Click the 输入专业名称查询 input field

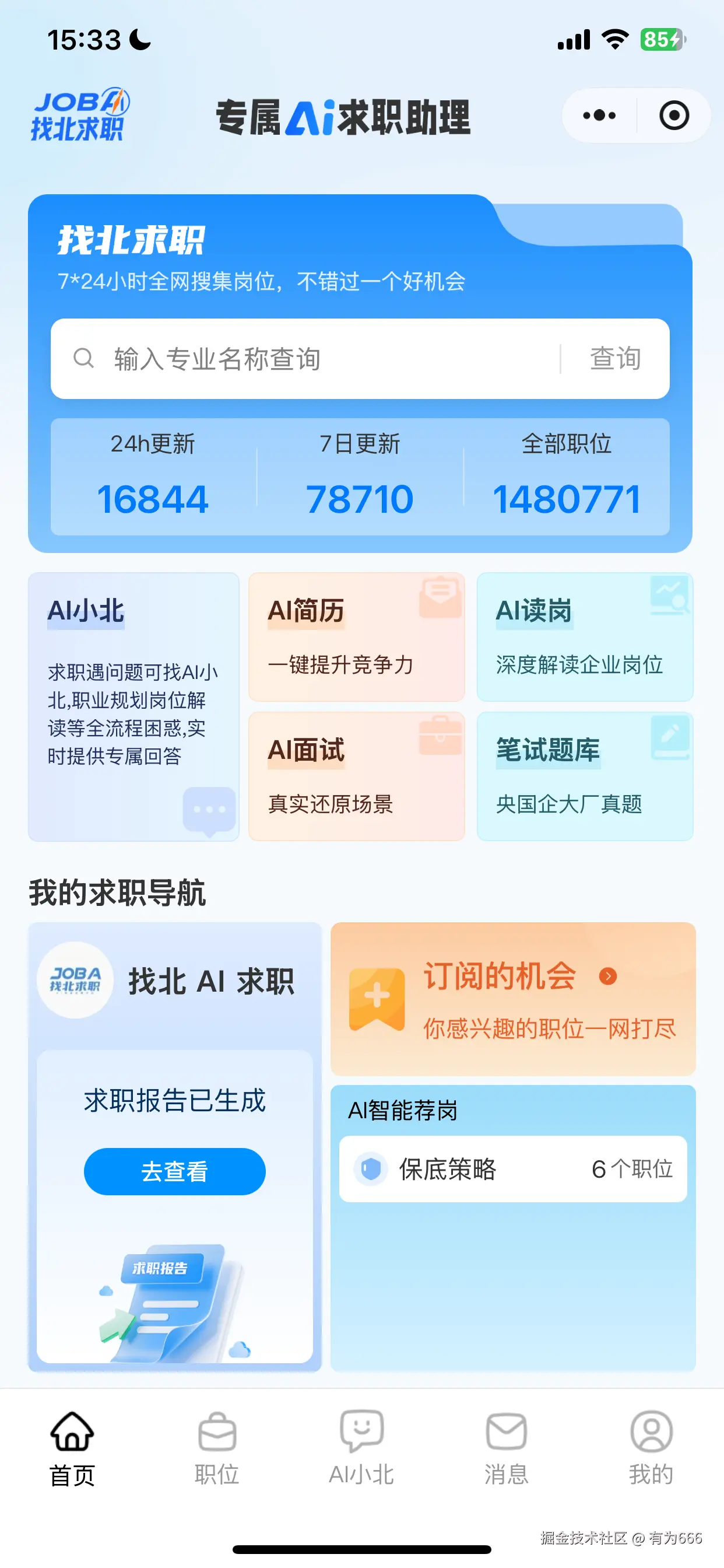coord(243,359)
